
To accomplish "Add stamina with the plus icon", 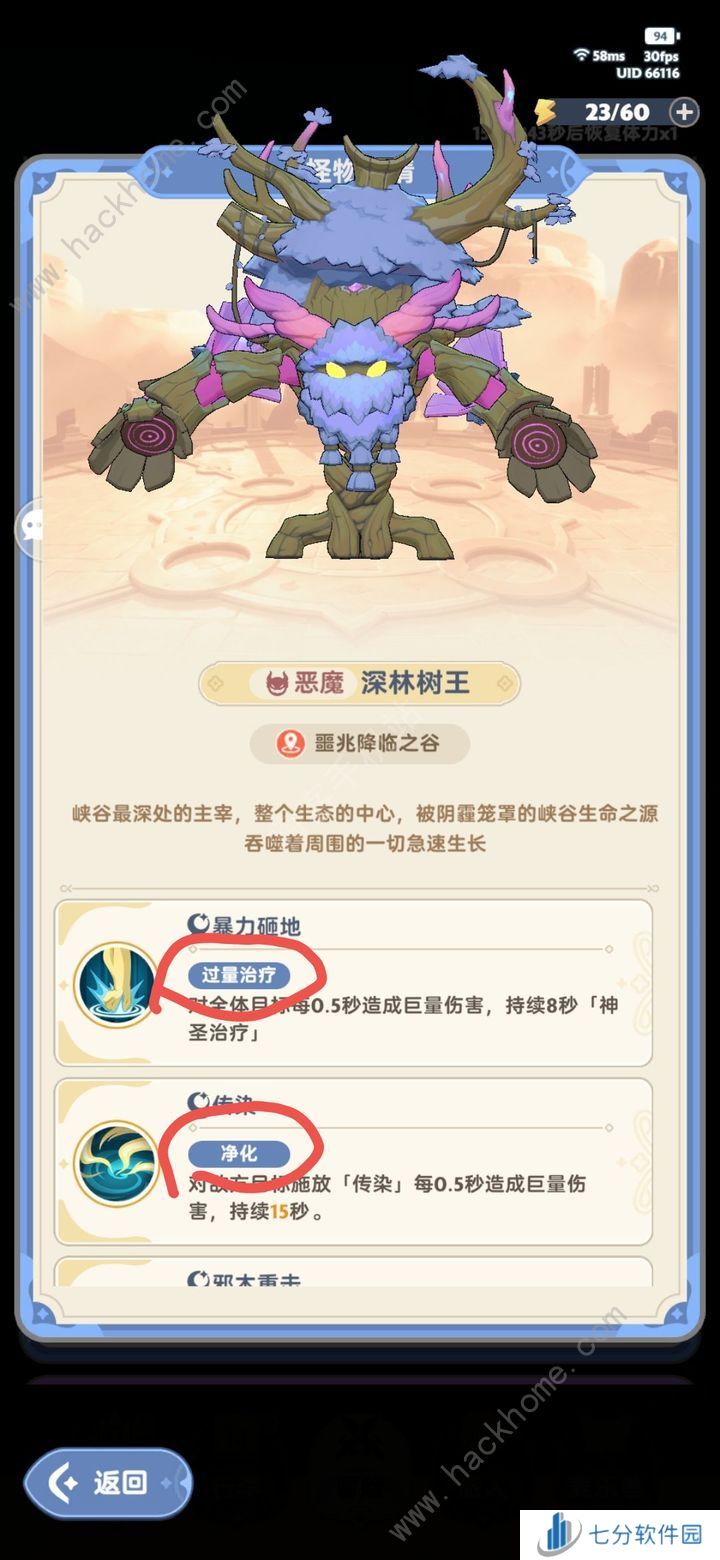I will (684, 112).
